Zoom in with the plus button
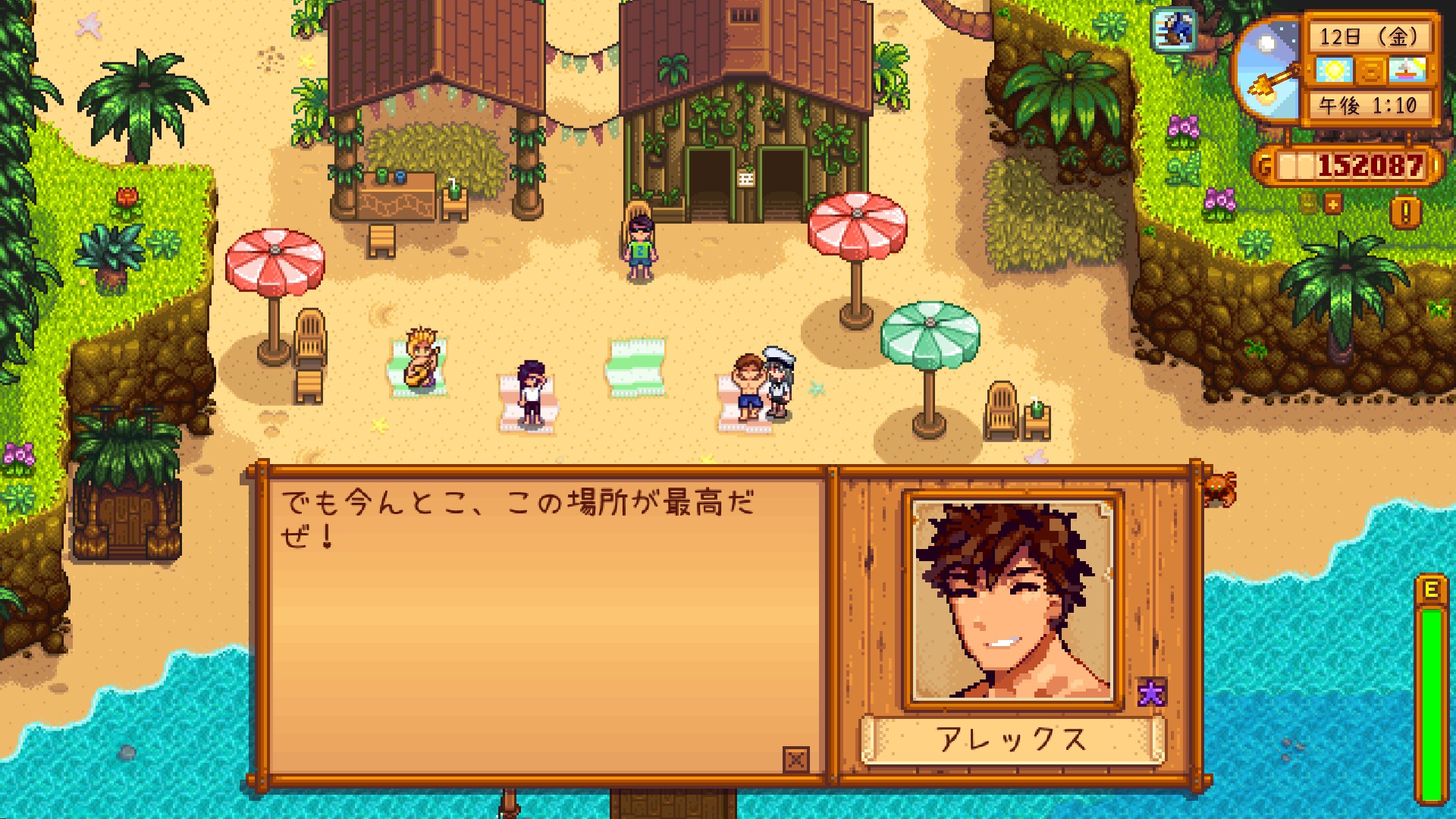Image resolution: width=1456 pixels, height=819 pixels. click(1332, 203)
